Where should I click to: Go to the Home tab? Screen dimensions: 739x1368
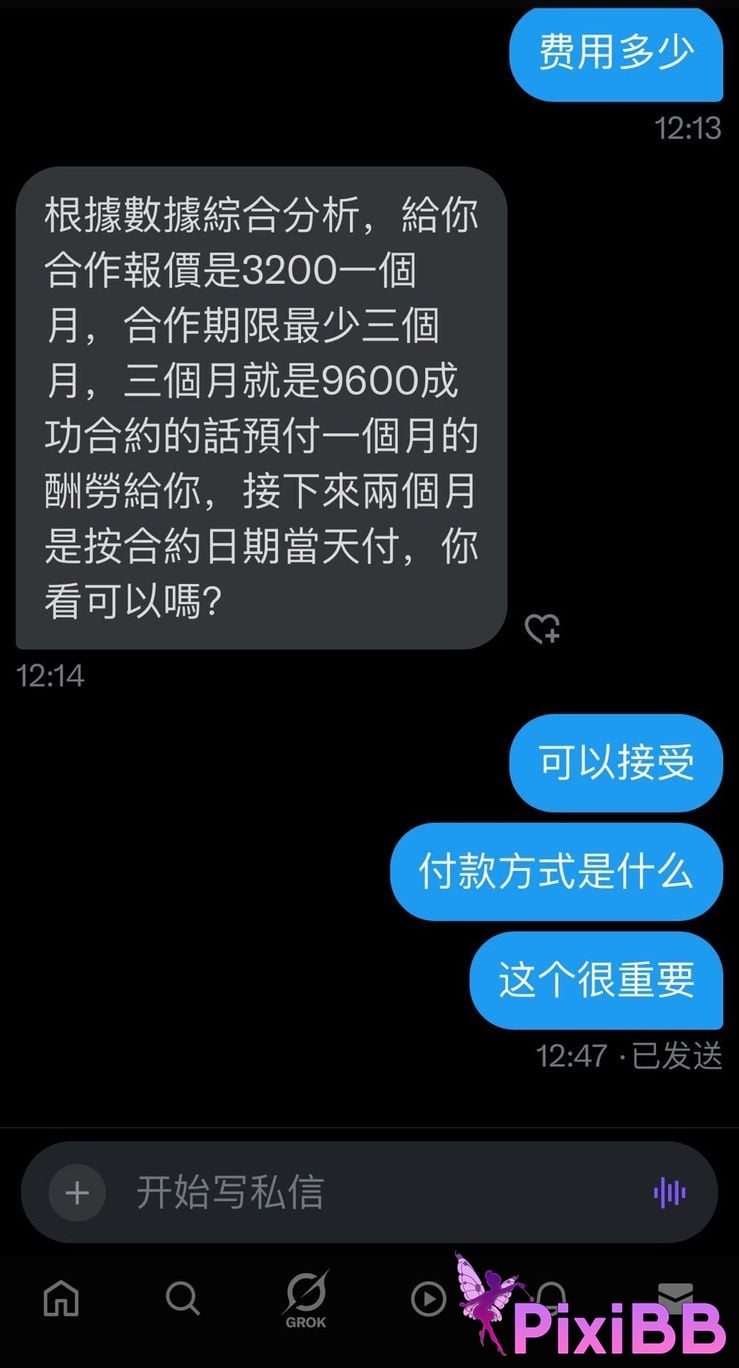(61, 1299)
